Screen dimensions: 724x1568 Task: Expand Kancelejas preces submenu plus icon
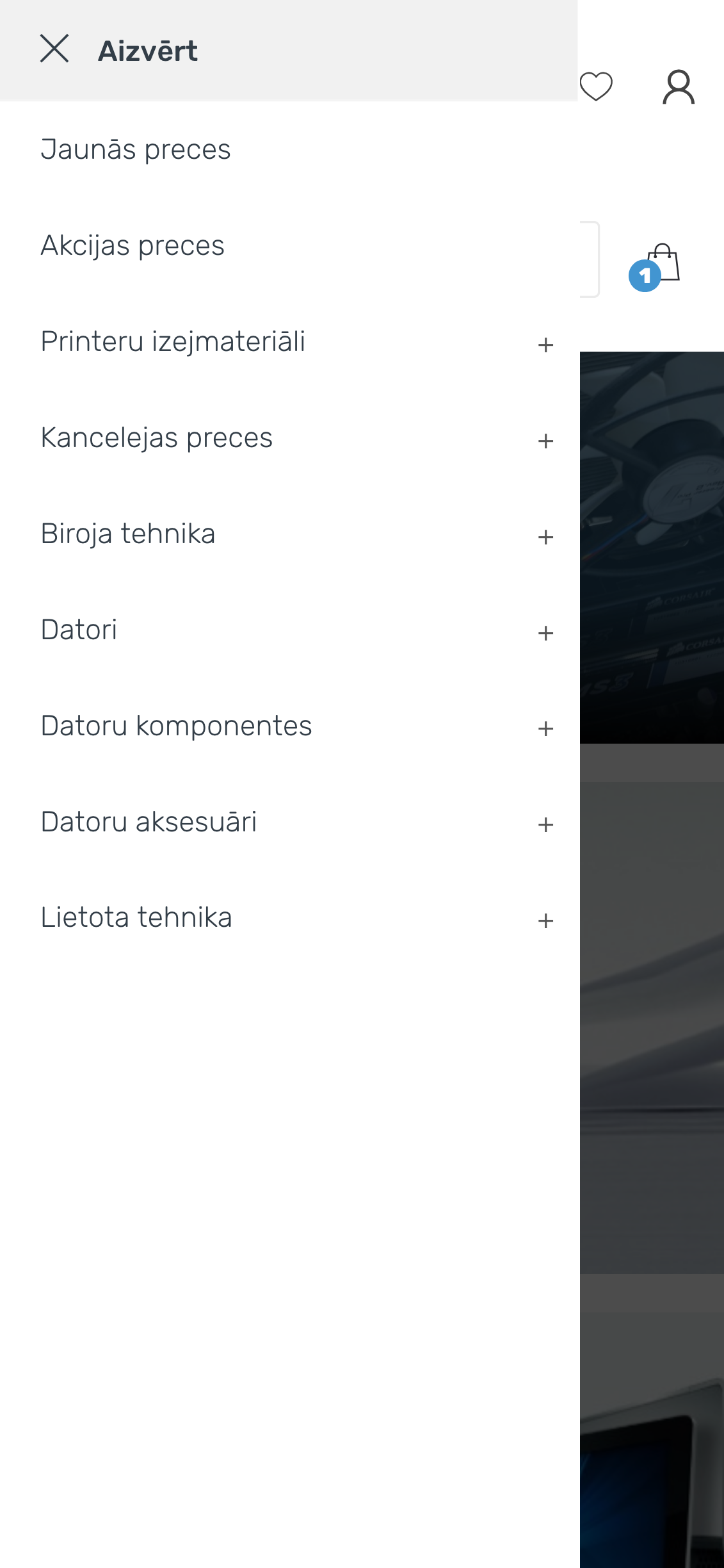(545, 441)
